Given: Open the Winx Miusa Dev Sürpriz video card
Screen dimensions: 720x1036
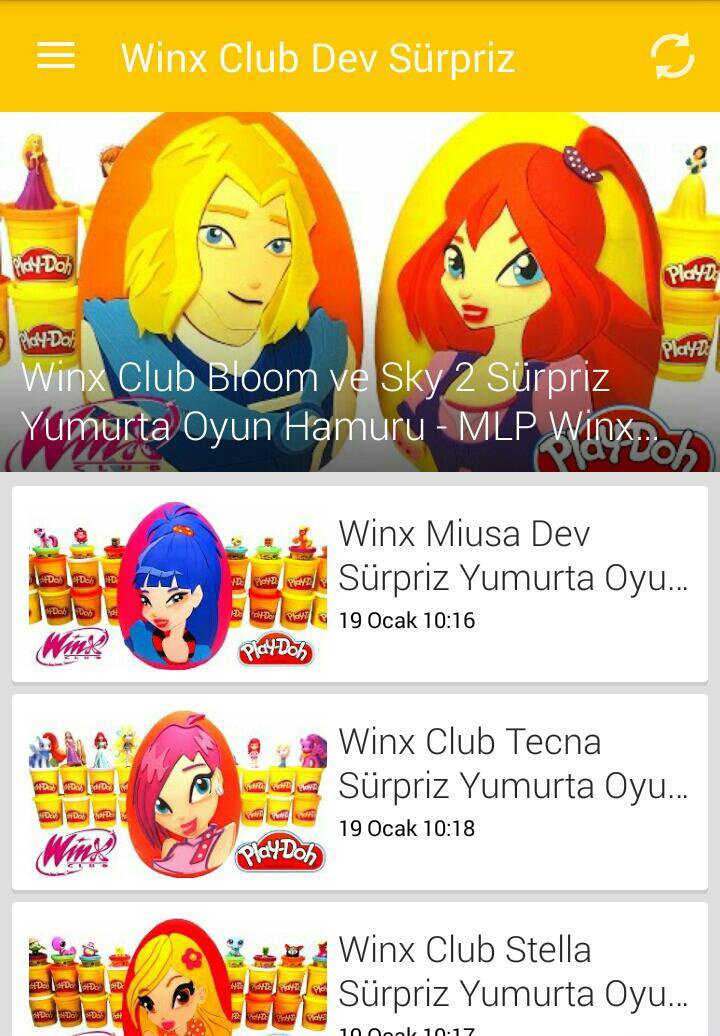Looking at the screenshot, I should 360,585.
